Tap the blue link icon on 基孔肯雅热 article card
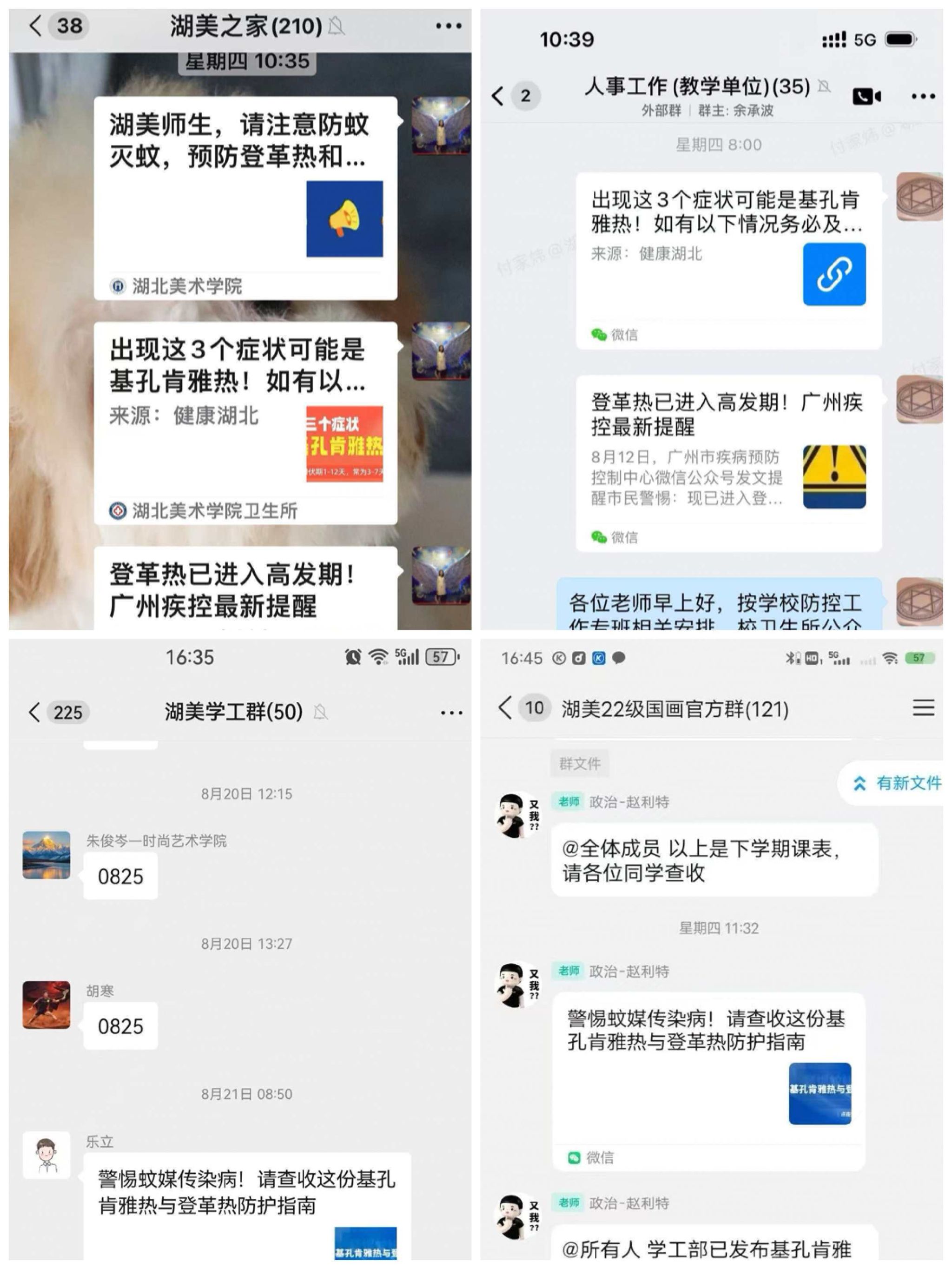 point(834,274)
